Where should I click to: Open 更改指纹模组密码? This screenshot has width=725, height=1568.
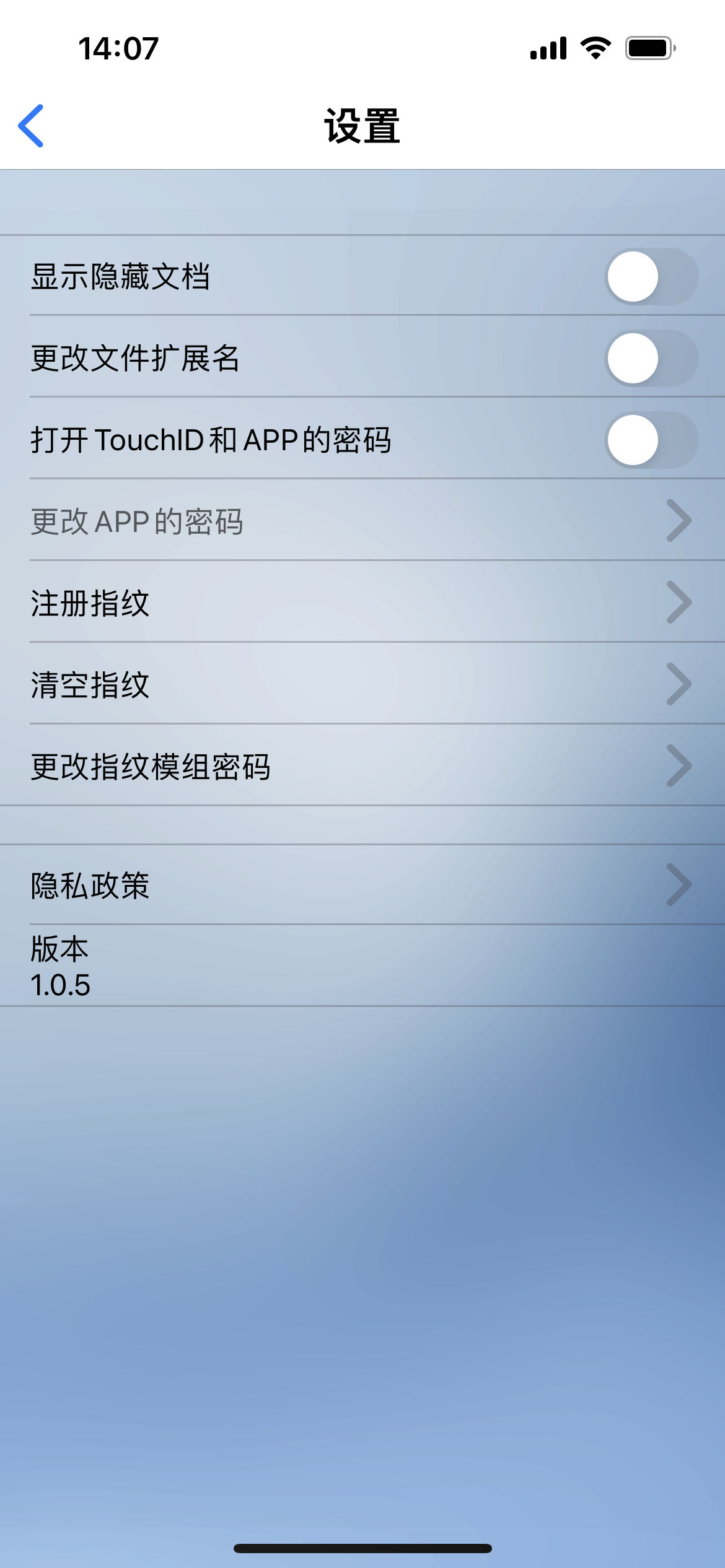362,766
